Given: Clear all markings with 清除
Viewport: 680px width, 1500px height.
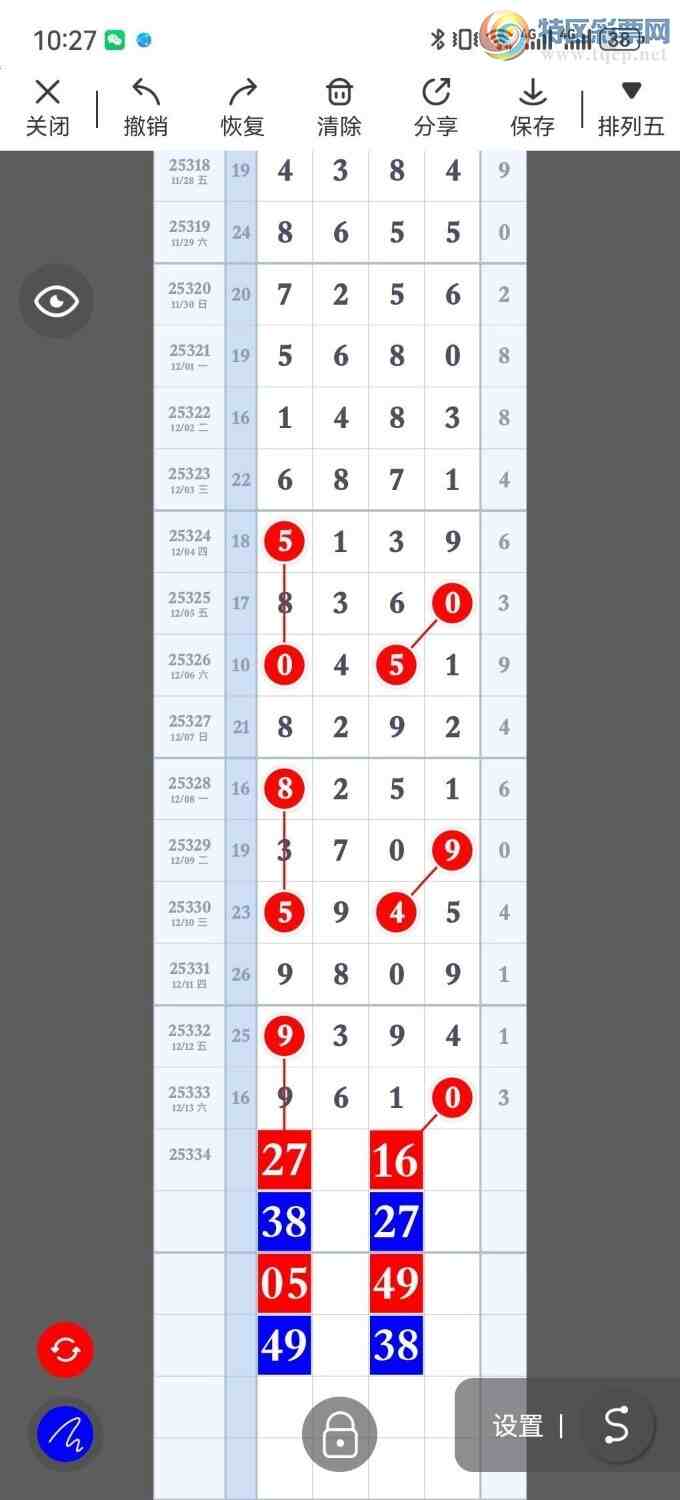Looking at the screenshot, I should click(339, 107).
